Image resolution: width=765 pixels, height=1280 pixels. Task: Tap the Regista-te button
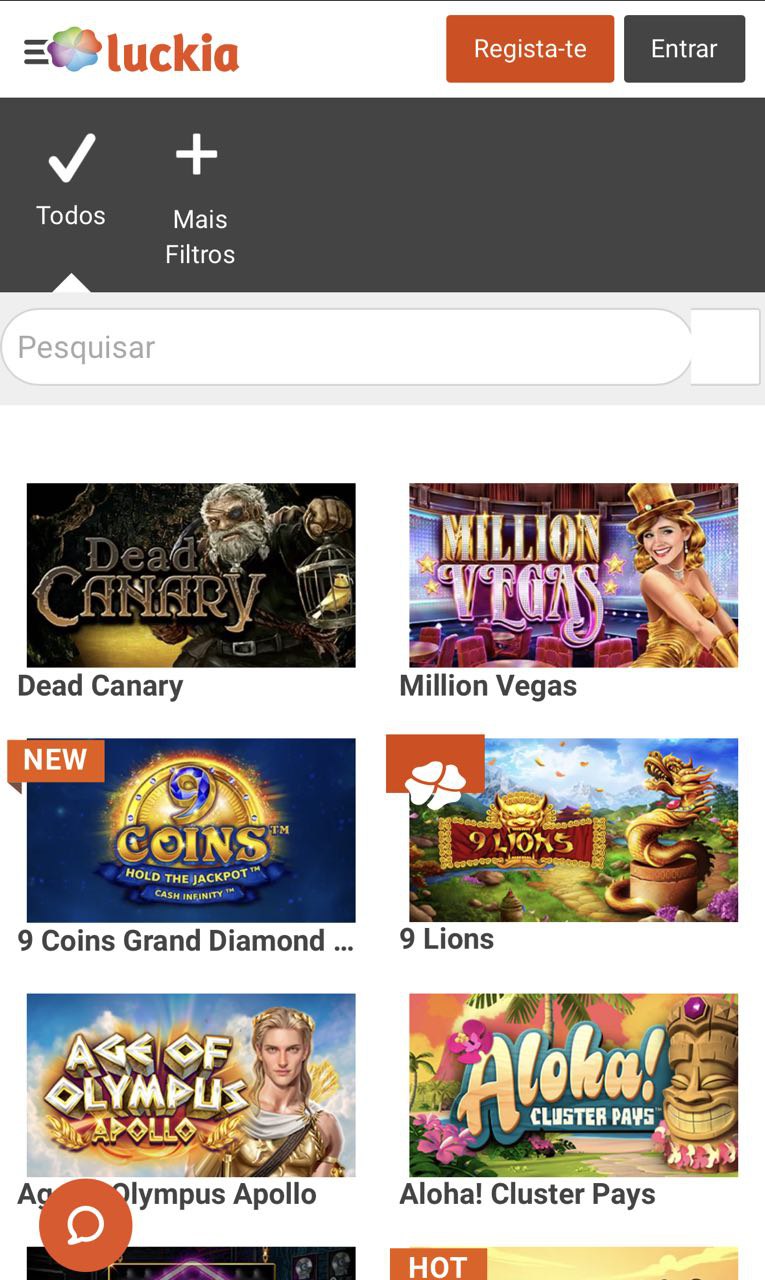point(530,49)
